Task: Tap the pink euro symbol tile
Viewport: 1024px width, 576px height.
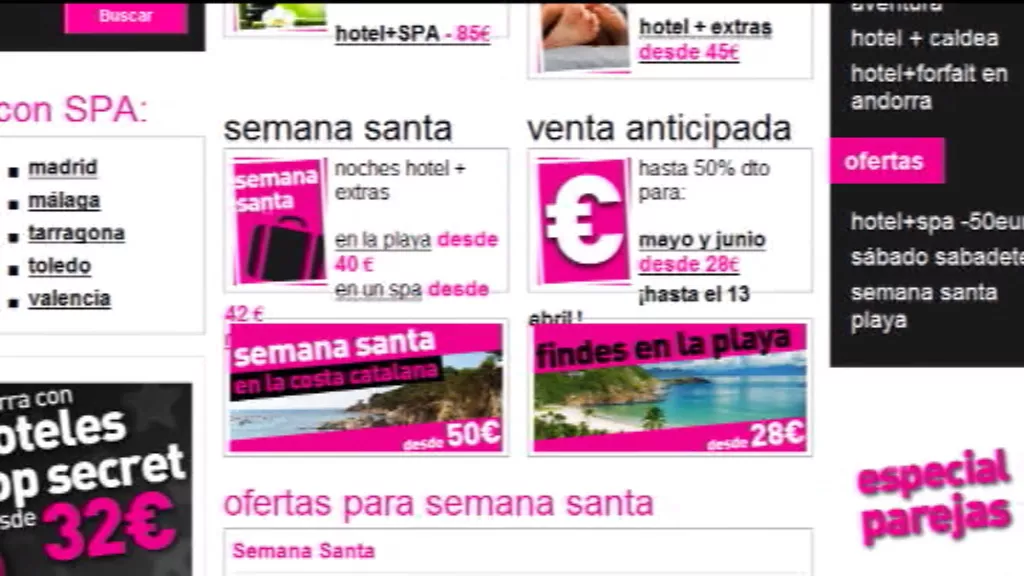Action: (583, 221)
